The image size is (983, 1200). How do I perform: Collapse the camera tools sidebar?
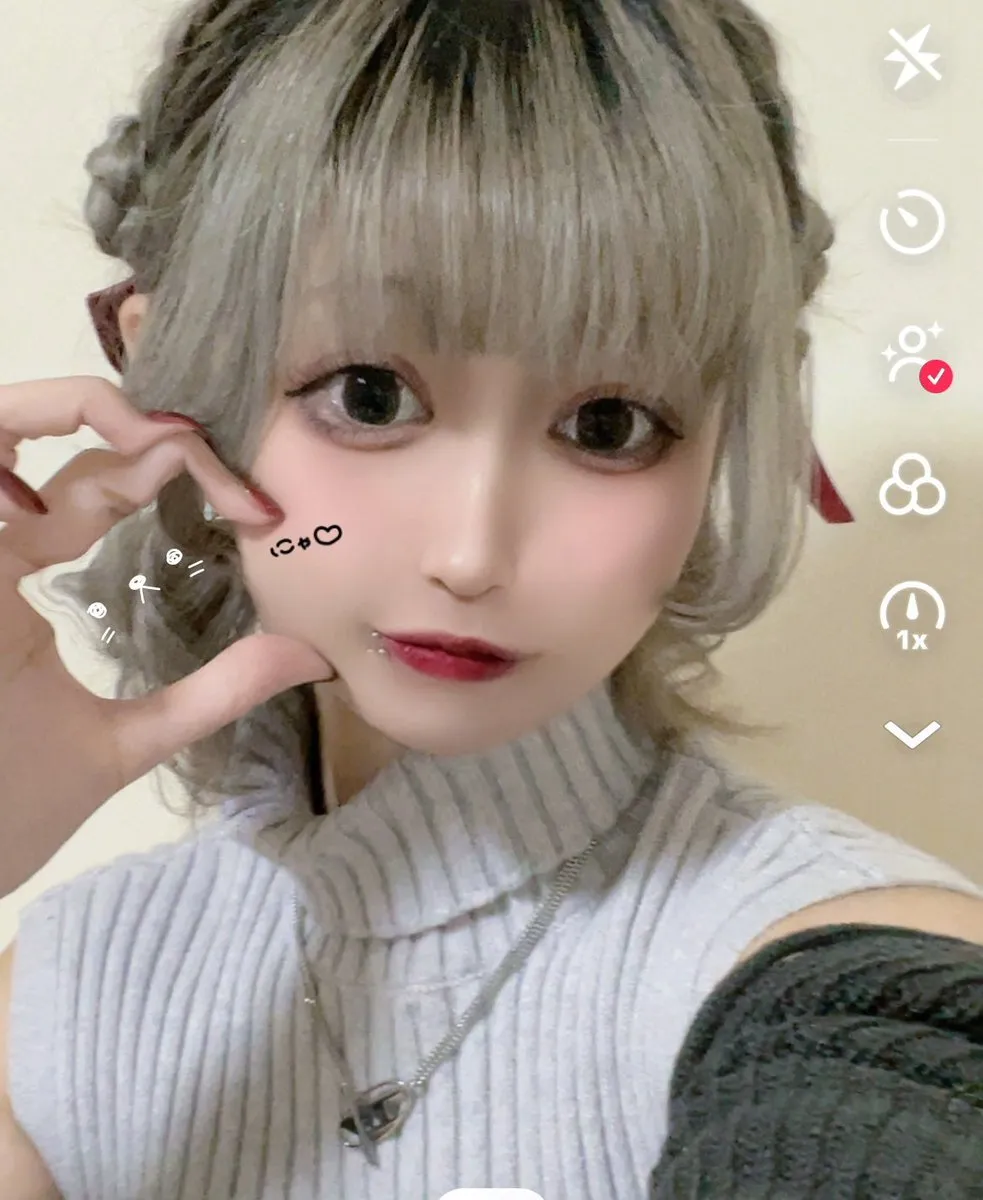pos(912,734)
